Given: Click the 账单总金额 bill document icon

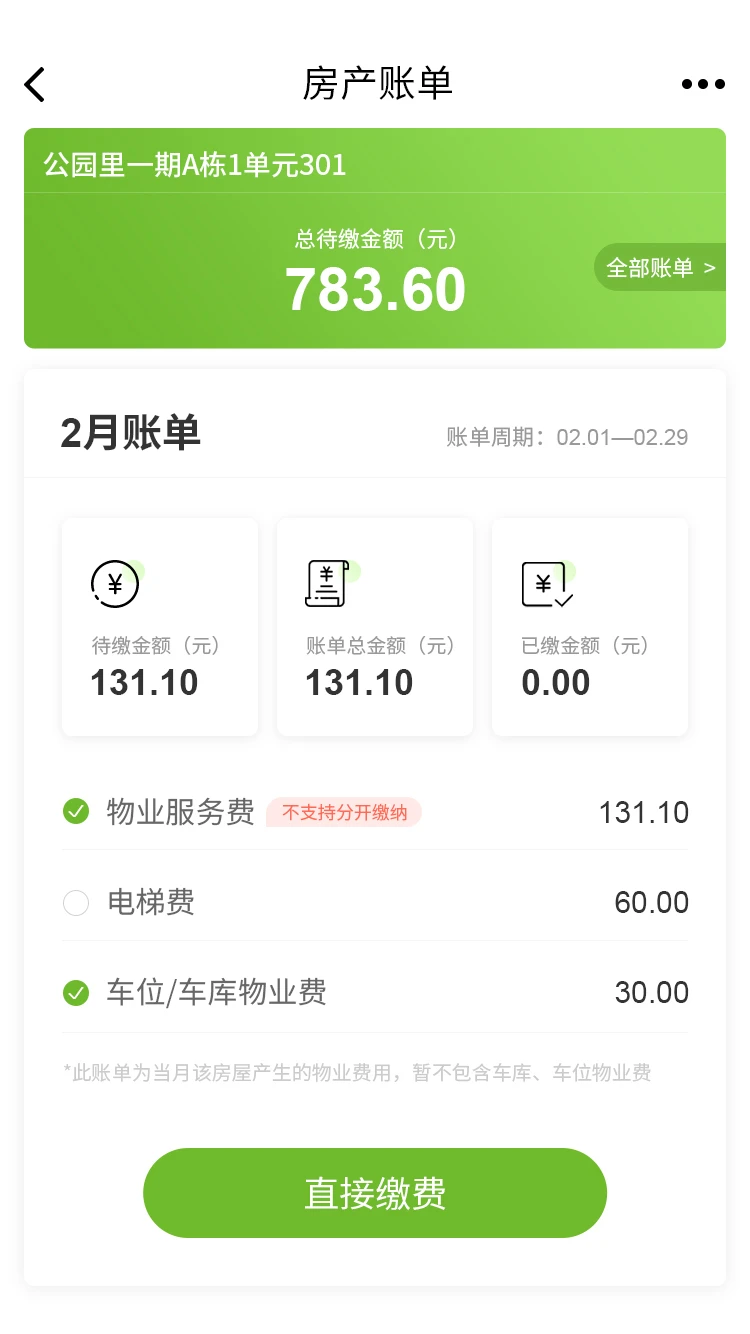Looking at the screenshot, I should pos(327,583).
